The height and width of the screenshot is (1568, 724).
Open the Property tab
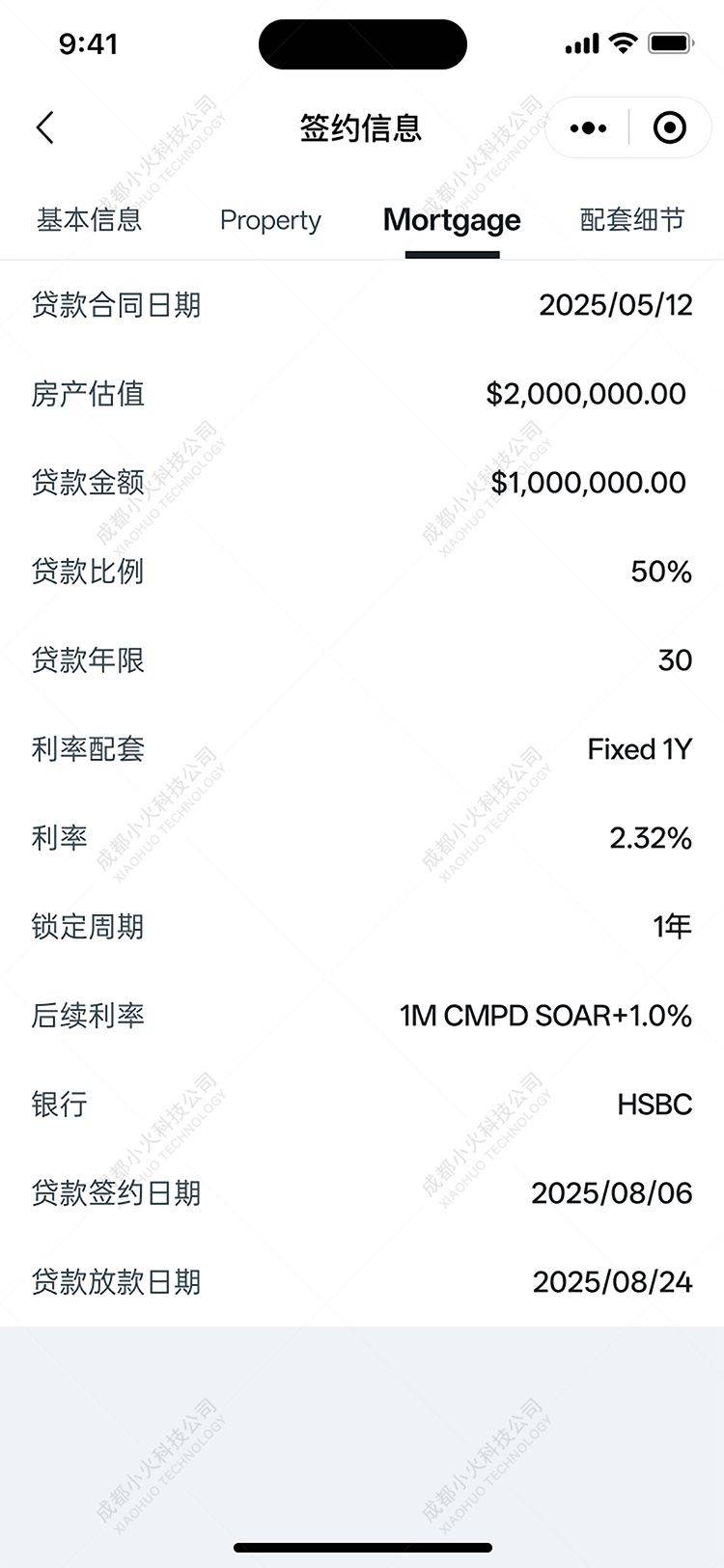point(270,220)
